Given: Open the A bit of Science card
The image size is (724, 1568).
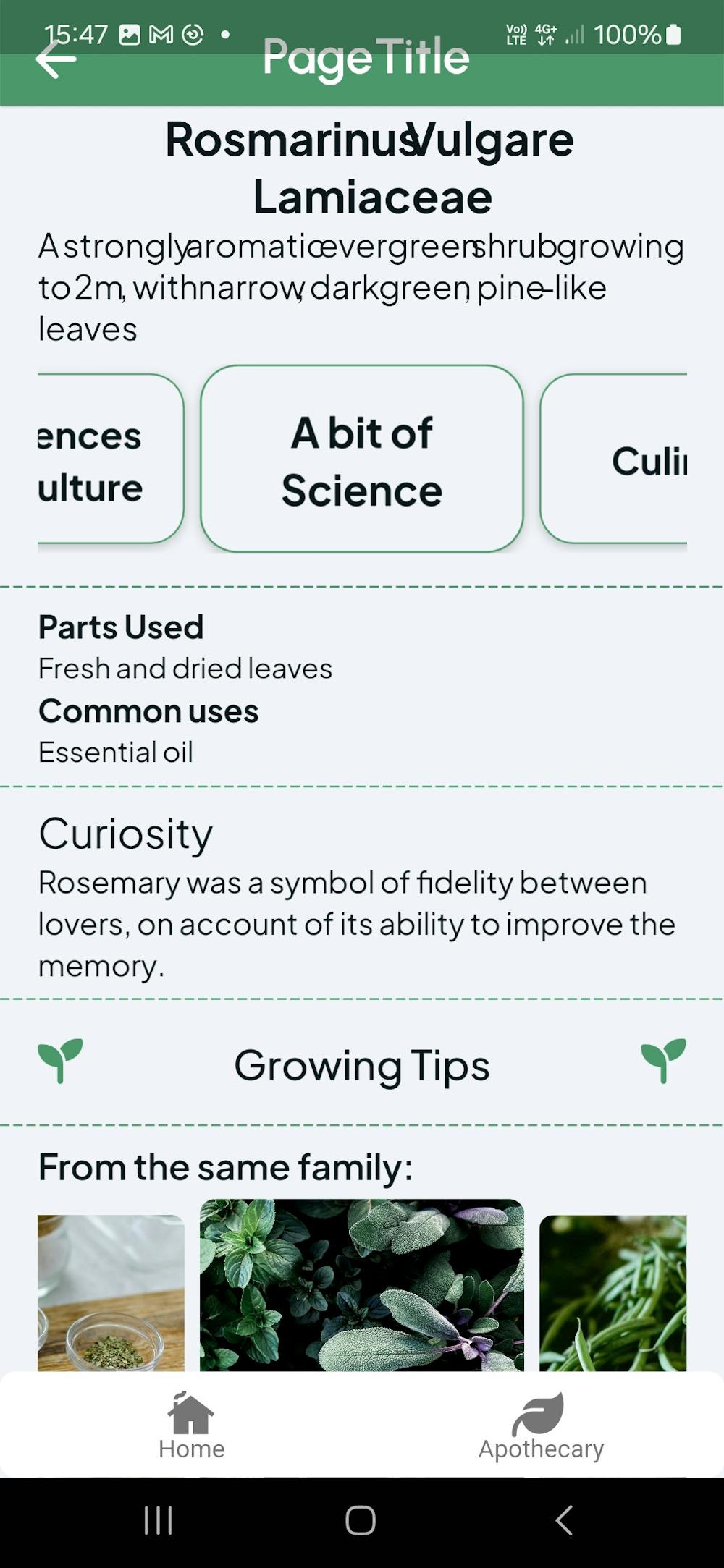Looking at the screenshot, I should 361,459.
